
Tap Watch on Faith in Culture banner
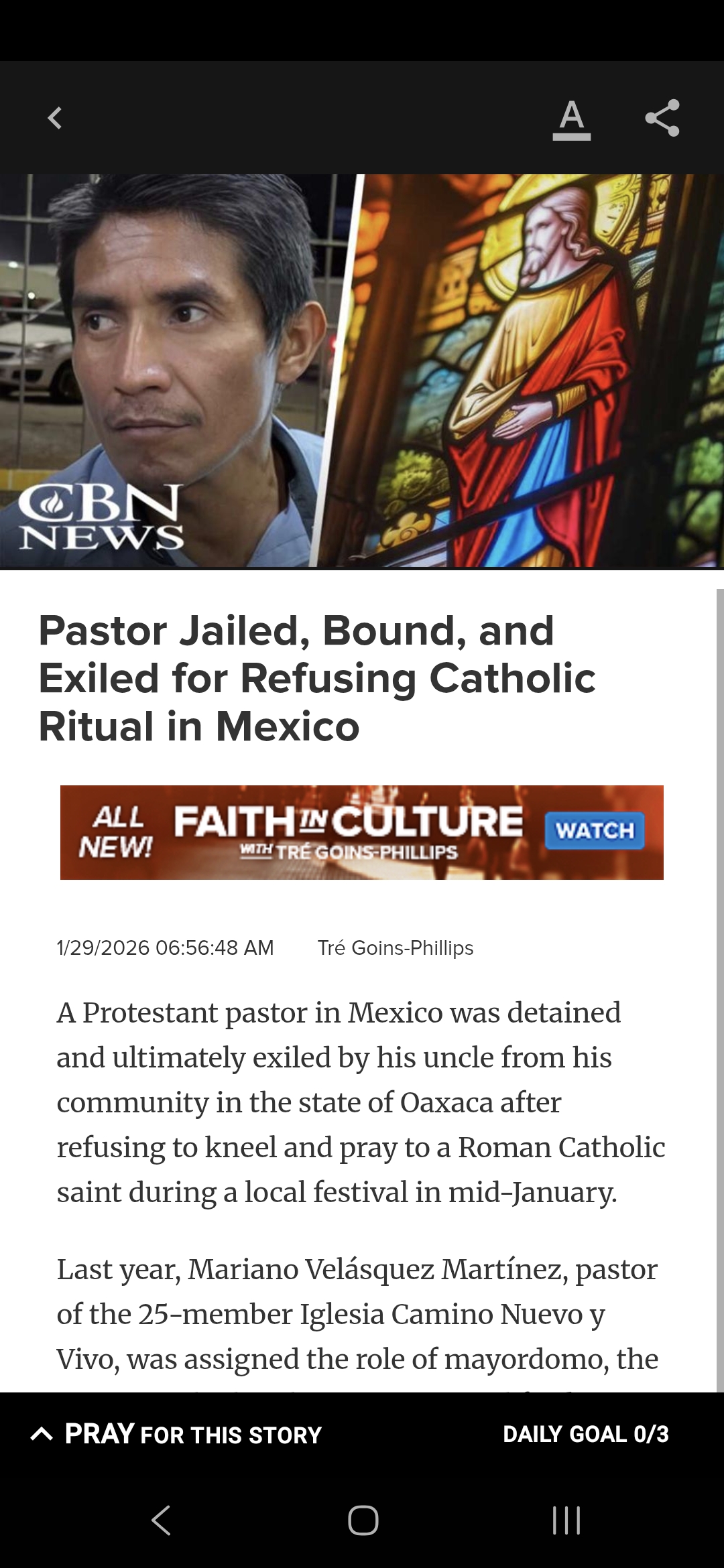[594, 831]
